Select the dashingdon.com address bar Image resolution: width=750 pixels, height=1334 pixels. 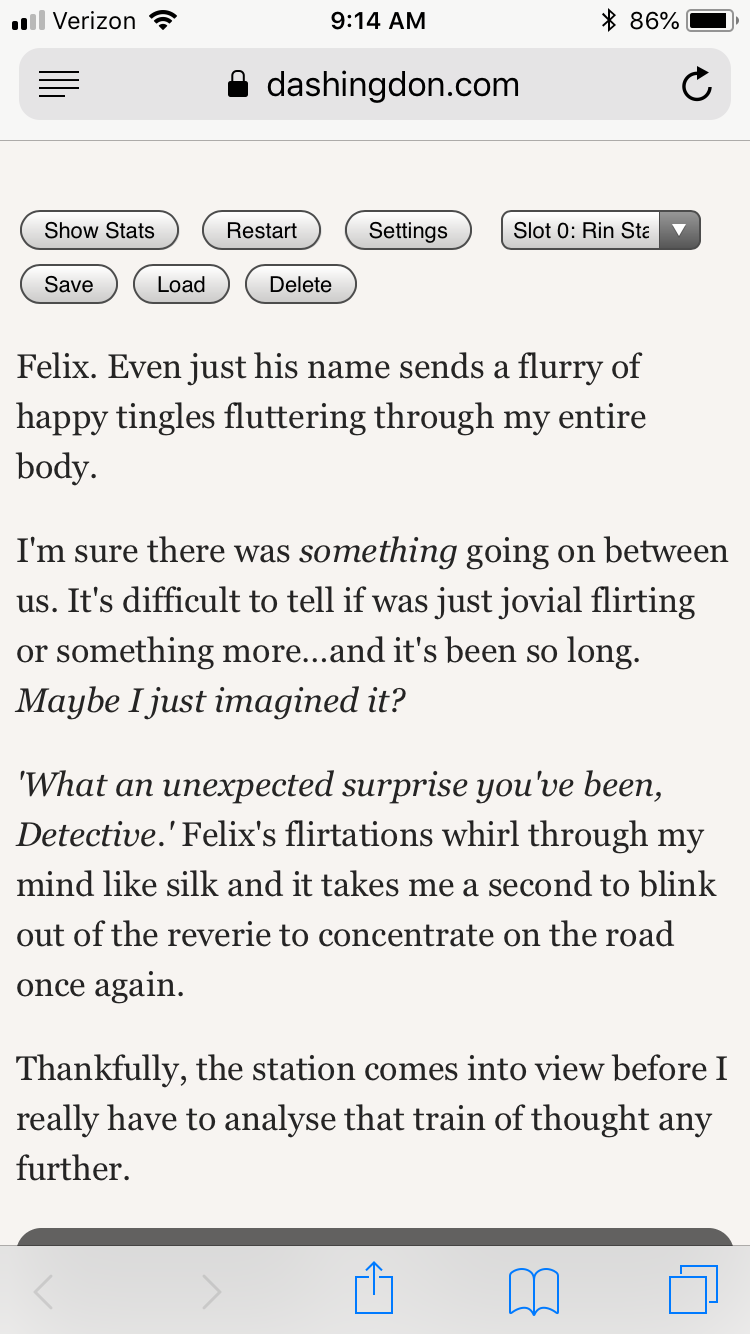[x=392, y=85]
